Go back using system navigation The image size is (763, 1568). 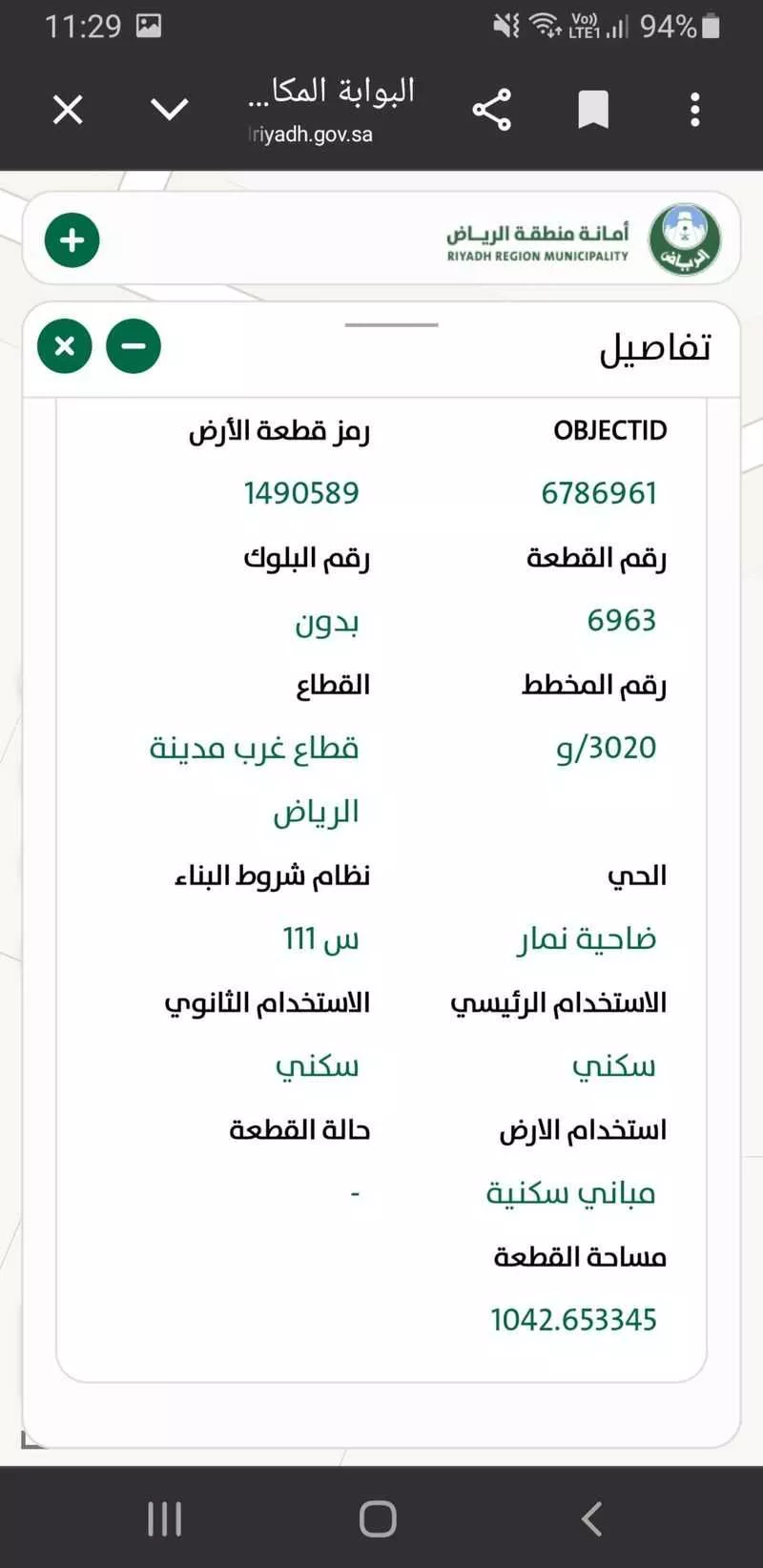[591, 1518]
